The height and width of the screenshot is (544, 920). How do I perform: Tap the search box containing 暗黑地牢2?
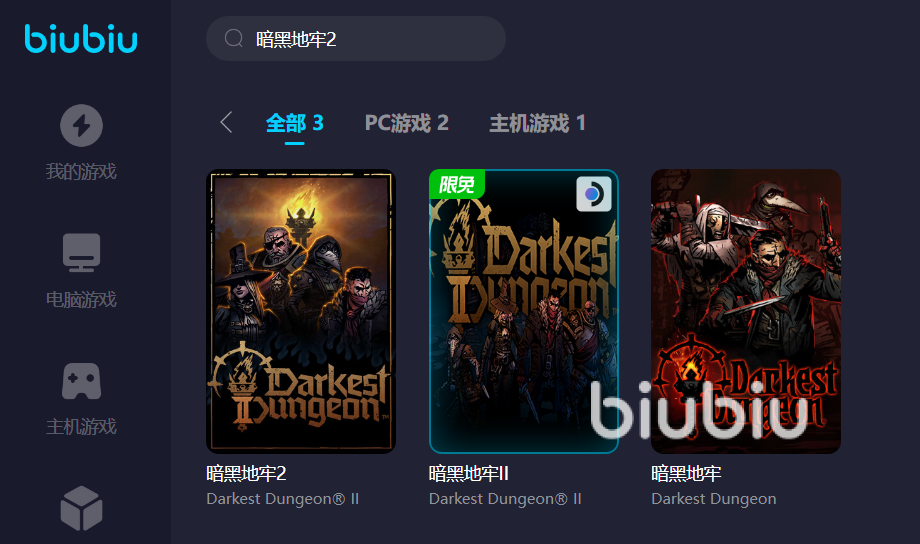point(355,39)
